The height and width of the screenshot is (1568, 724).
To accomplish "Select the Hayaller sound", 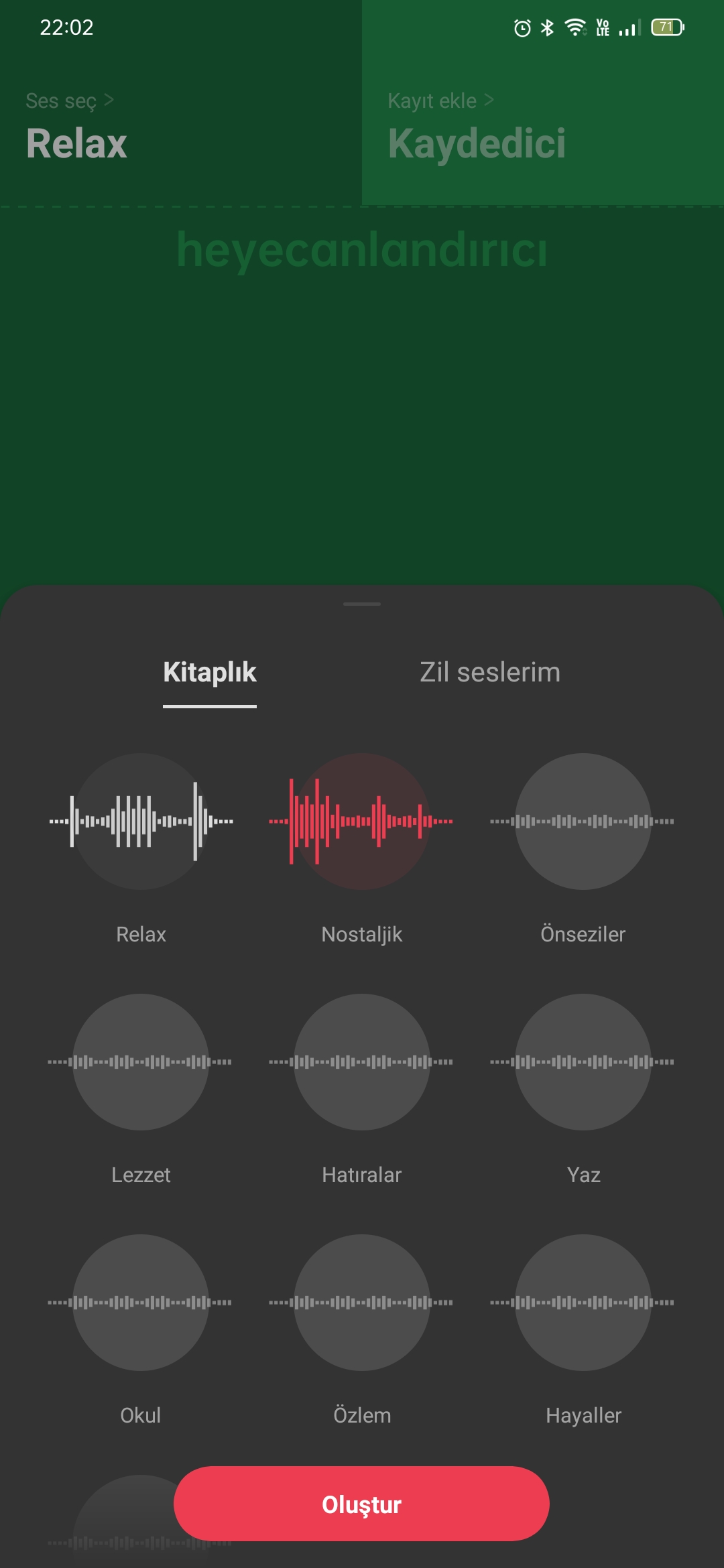I will click(x=583, y=1303).
